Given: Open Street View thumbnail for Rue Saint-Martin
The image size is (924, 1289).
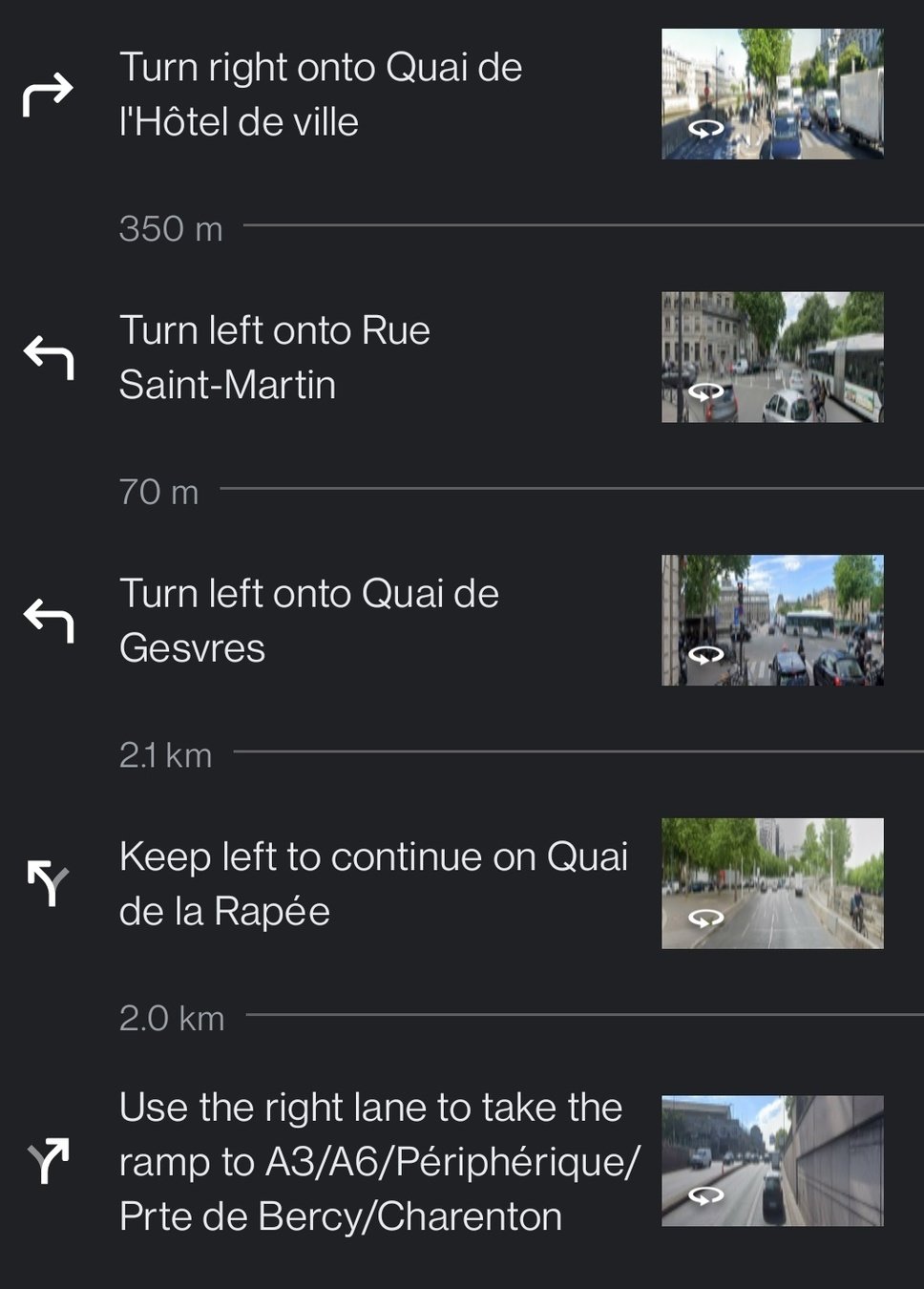Looking at the screenshot, I should 772,357.
